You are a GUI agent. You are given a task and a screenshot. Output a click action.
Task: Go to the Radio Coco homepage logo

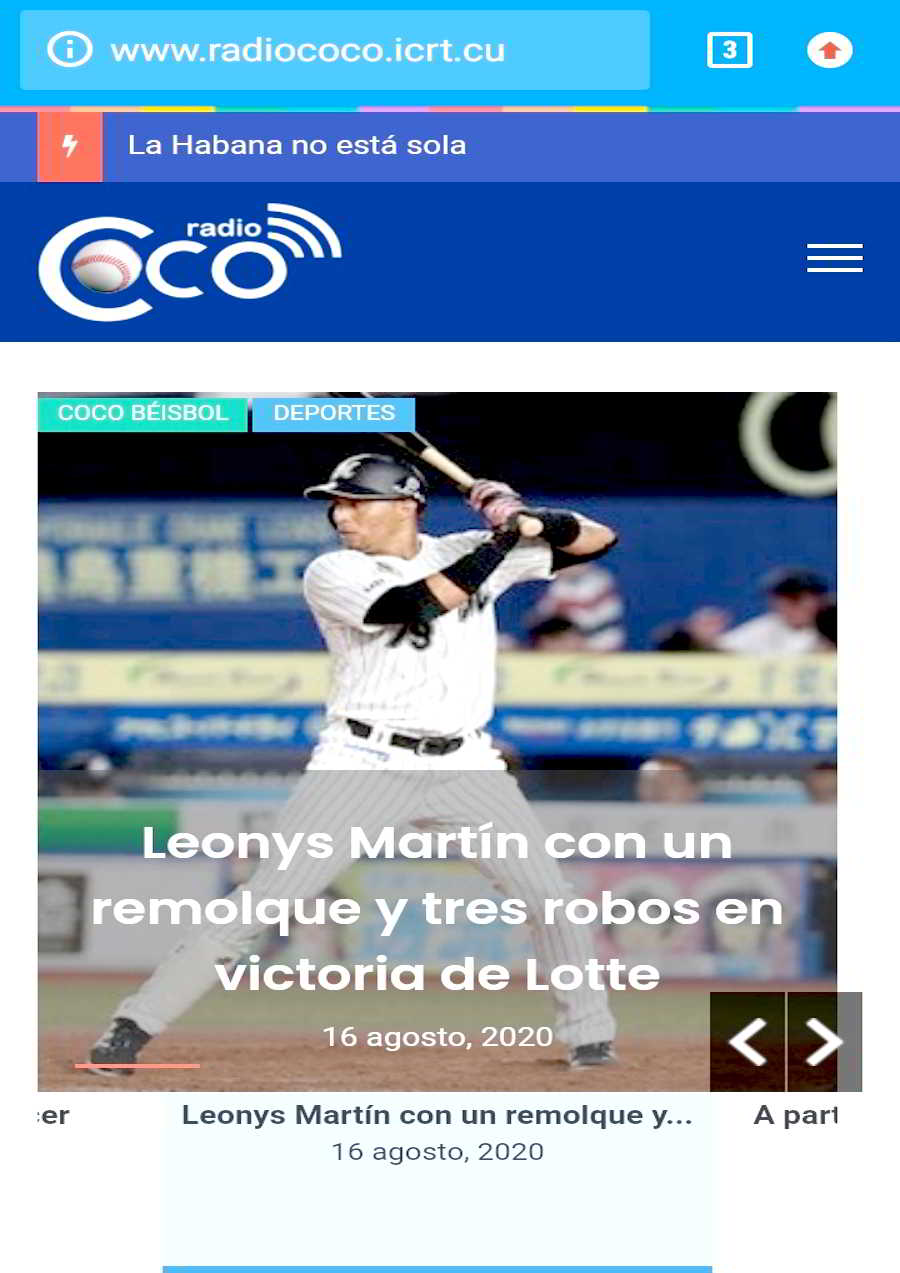[190, 262]
